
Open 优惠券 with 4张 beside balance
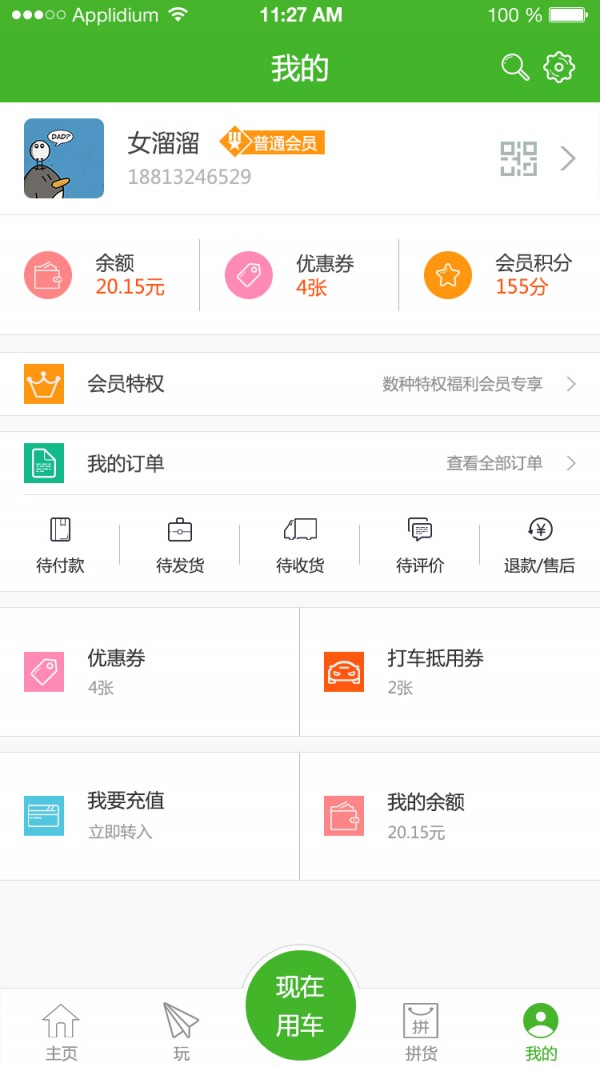coord(298,275)
